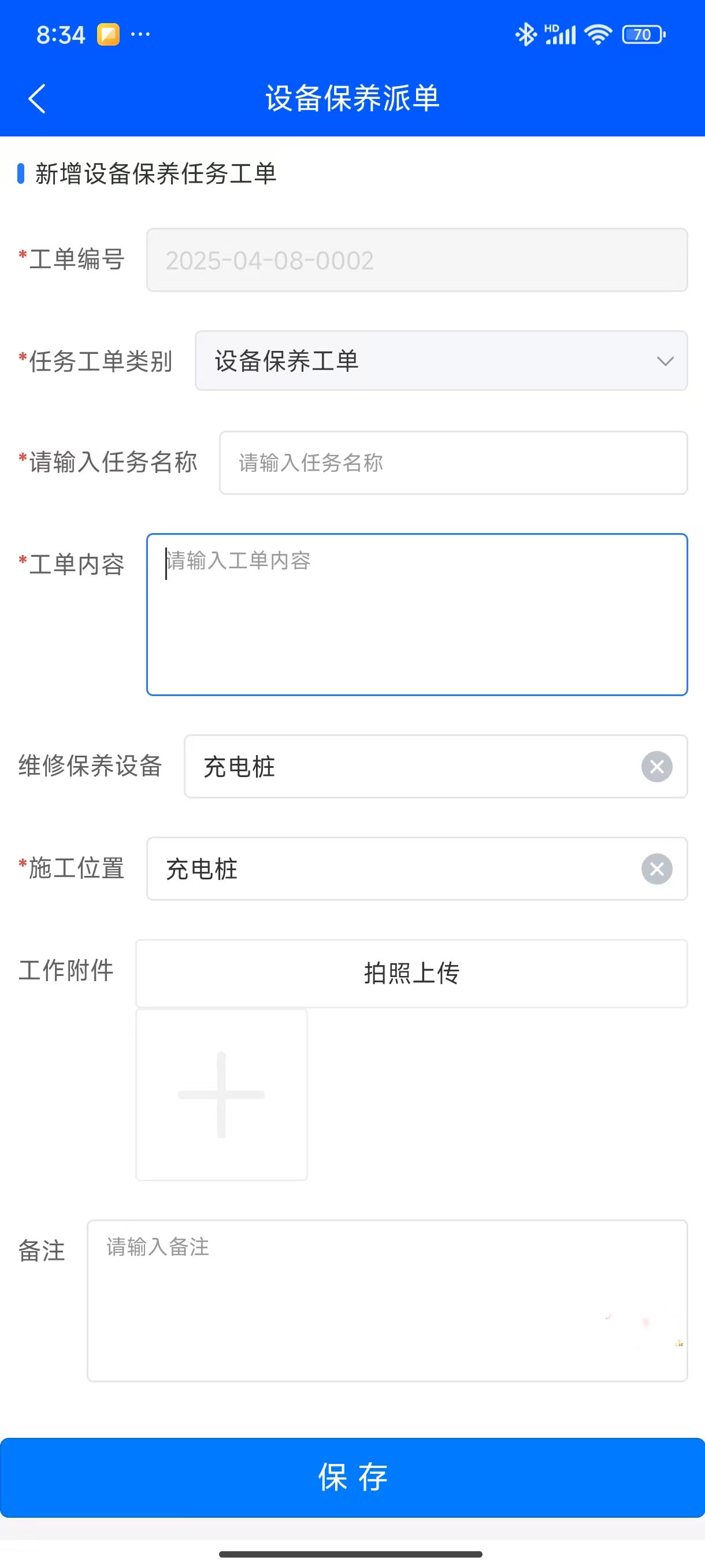Go back from 设备保养派单 page
Viewport: 705px width, 1568px height.
(38, 99)
